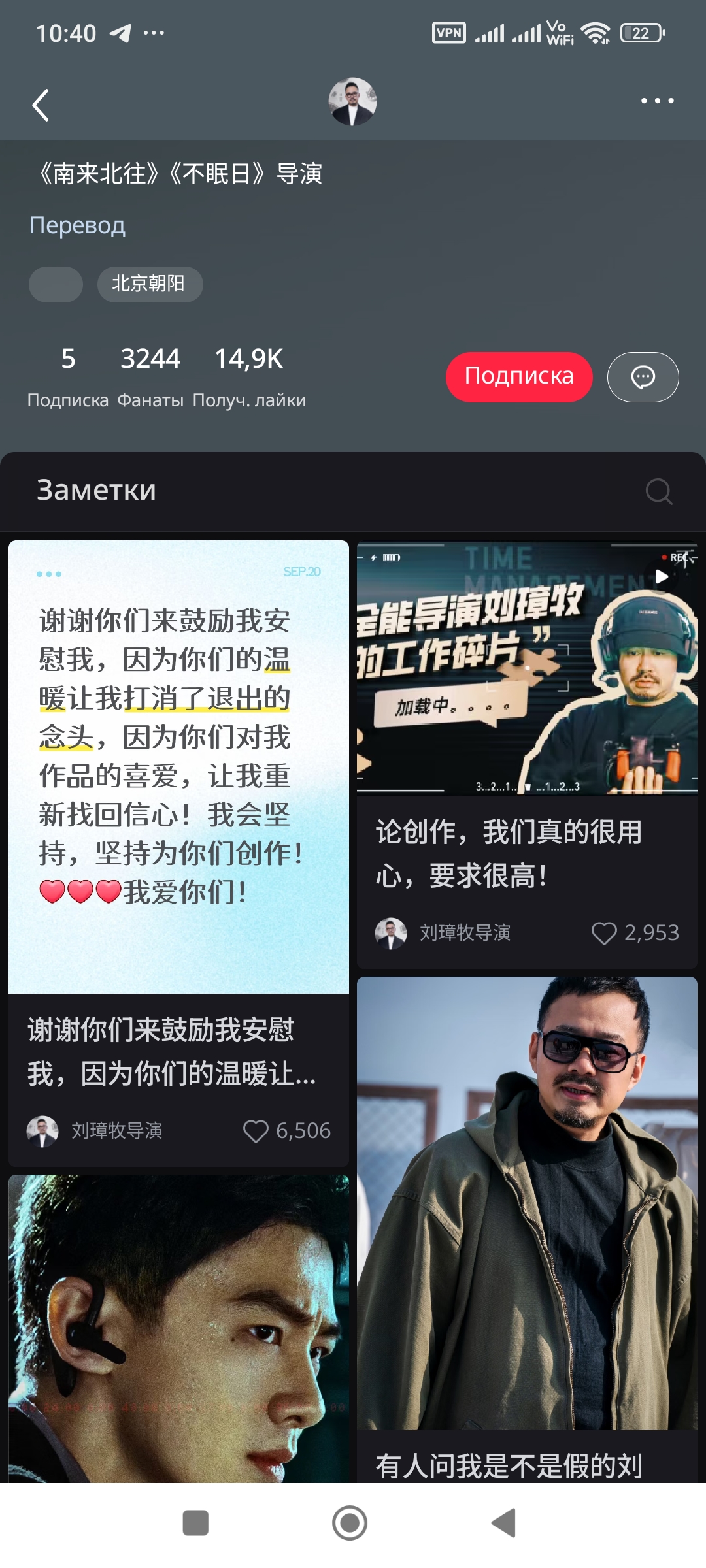Tap the 北京朝阳 location chip
Image resolution: width=706 pixels, height=1568 pixels.
150,284
